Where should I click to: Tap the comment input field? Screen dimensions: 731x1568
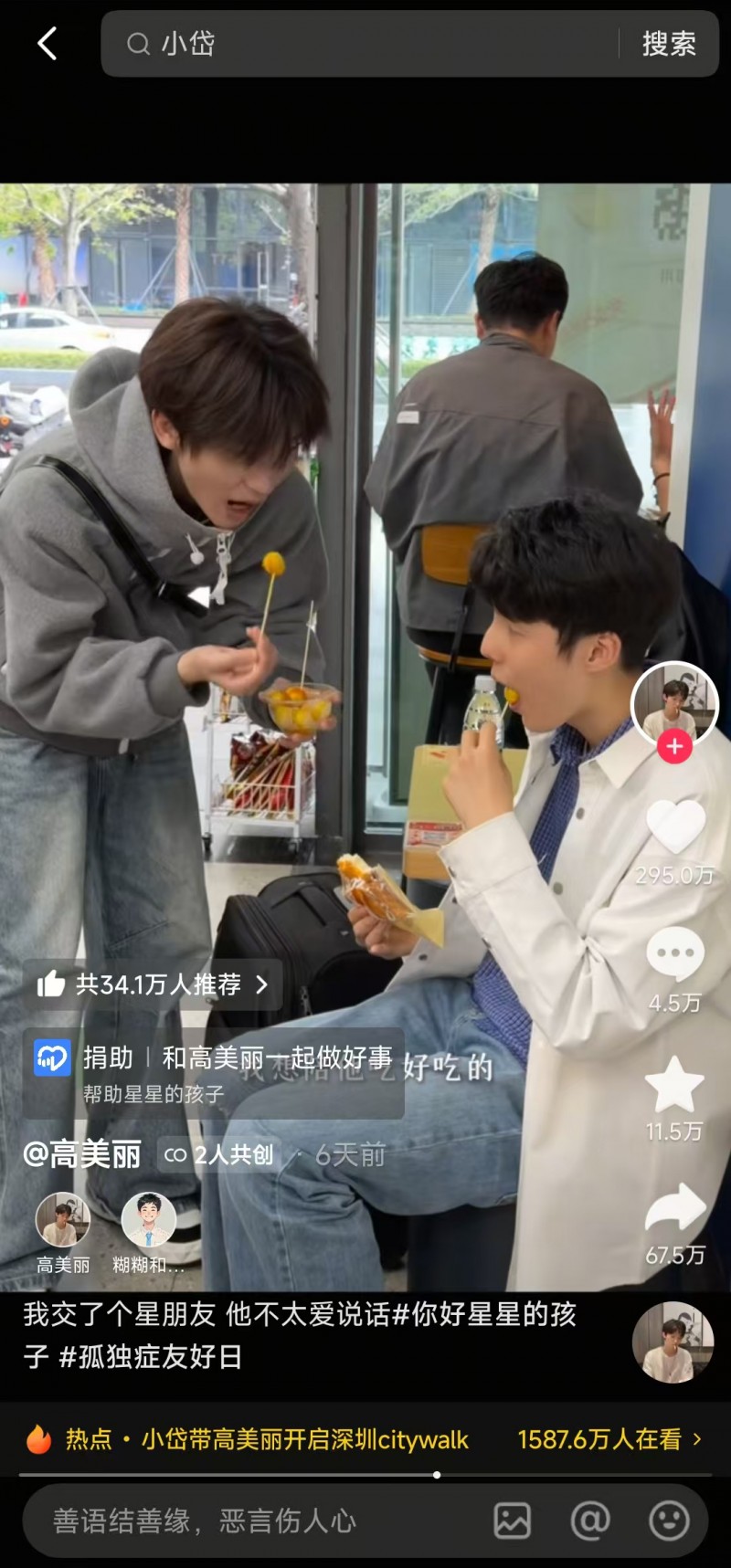click(x=256, y=1521)
